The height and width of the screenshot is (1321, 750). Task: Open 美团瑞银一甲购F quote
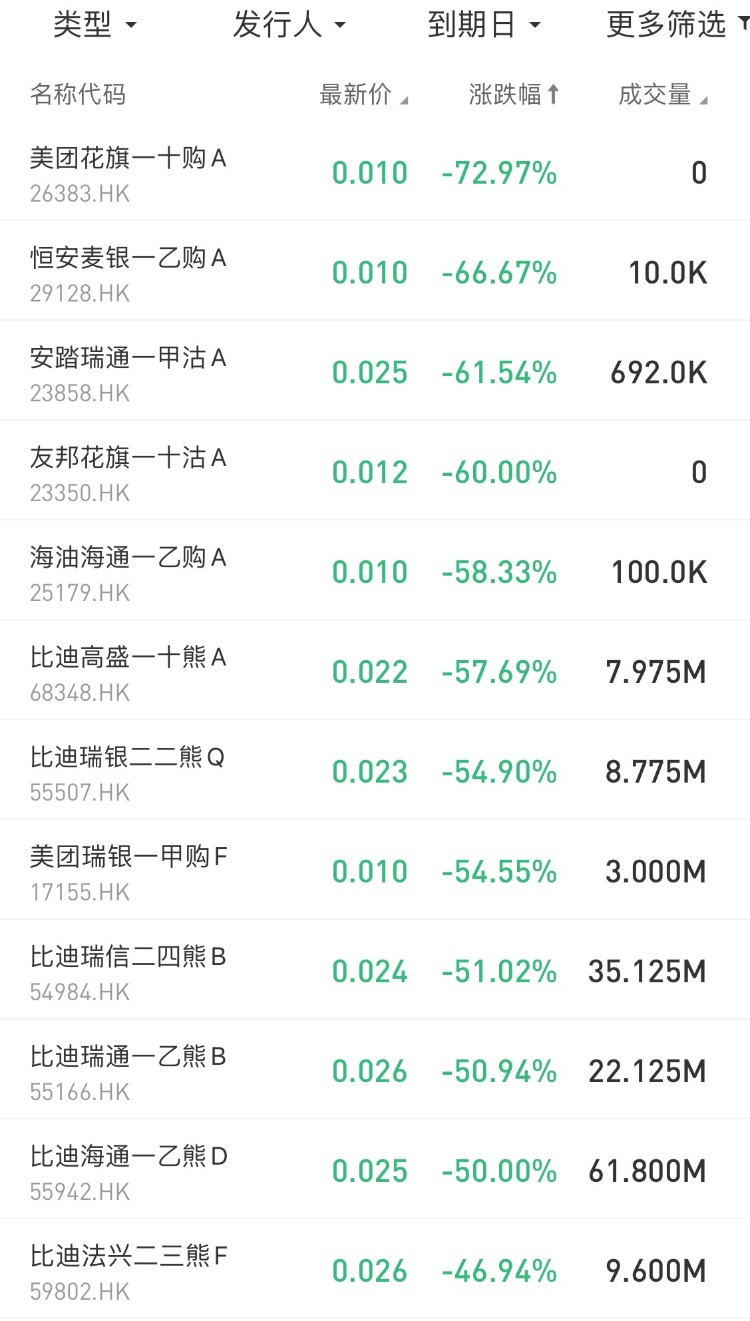pyautogui.click(x=375, y=871)
